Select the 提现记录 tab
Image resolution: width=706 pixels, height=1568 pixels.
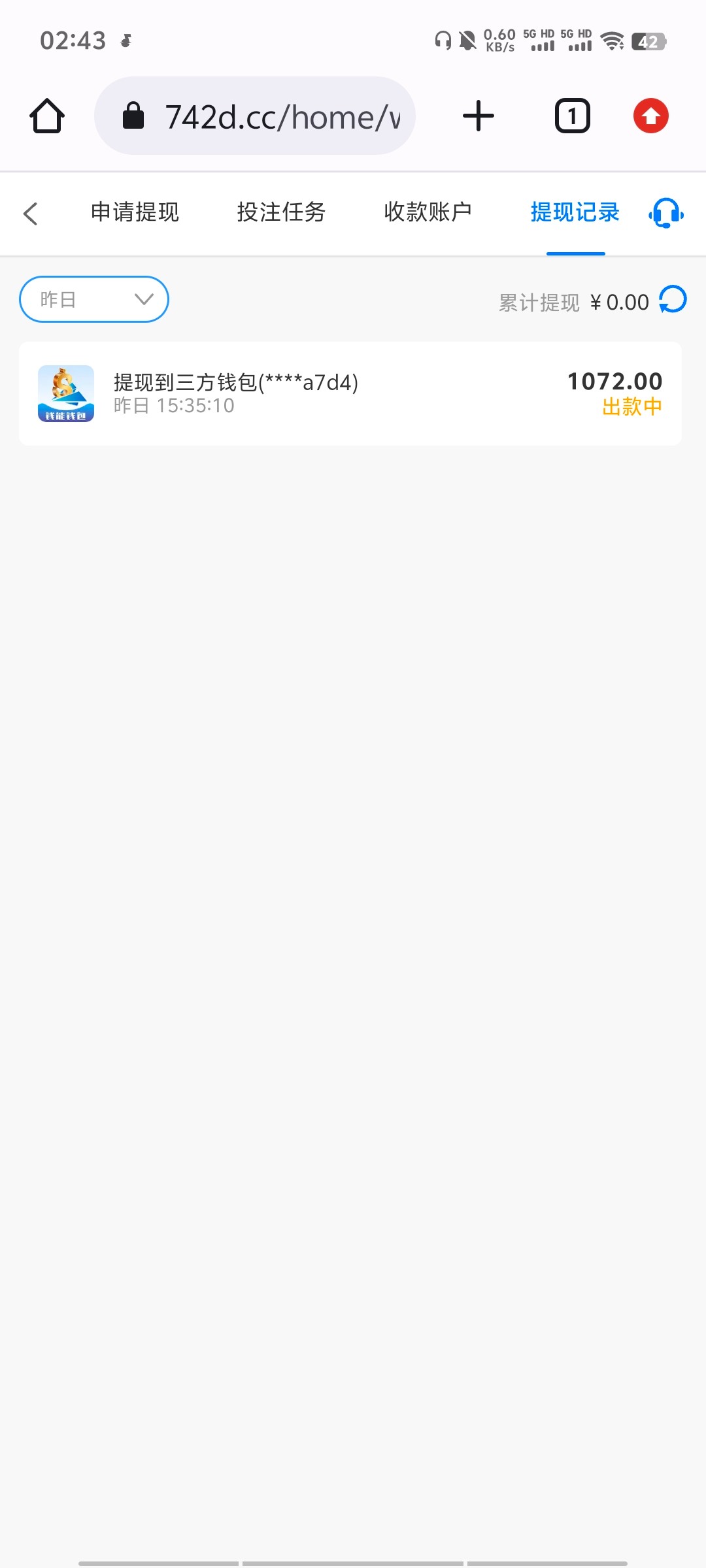click(x=575, y=212)
